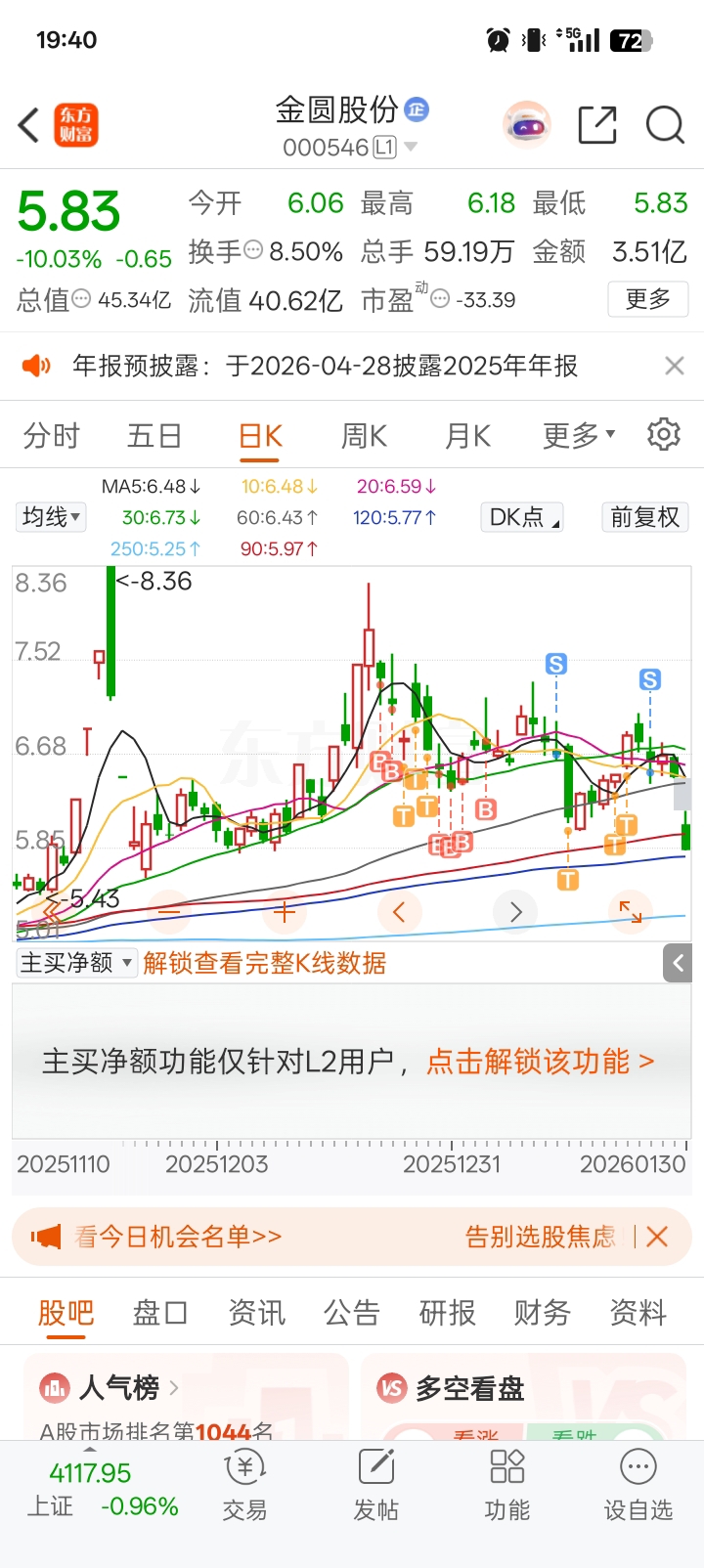The image size is (704, 1568).
Task: Switch to the 公告 tab
Action: pos(352,1313)
